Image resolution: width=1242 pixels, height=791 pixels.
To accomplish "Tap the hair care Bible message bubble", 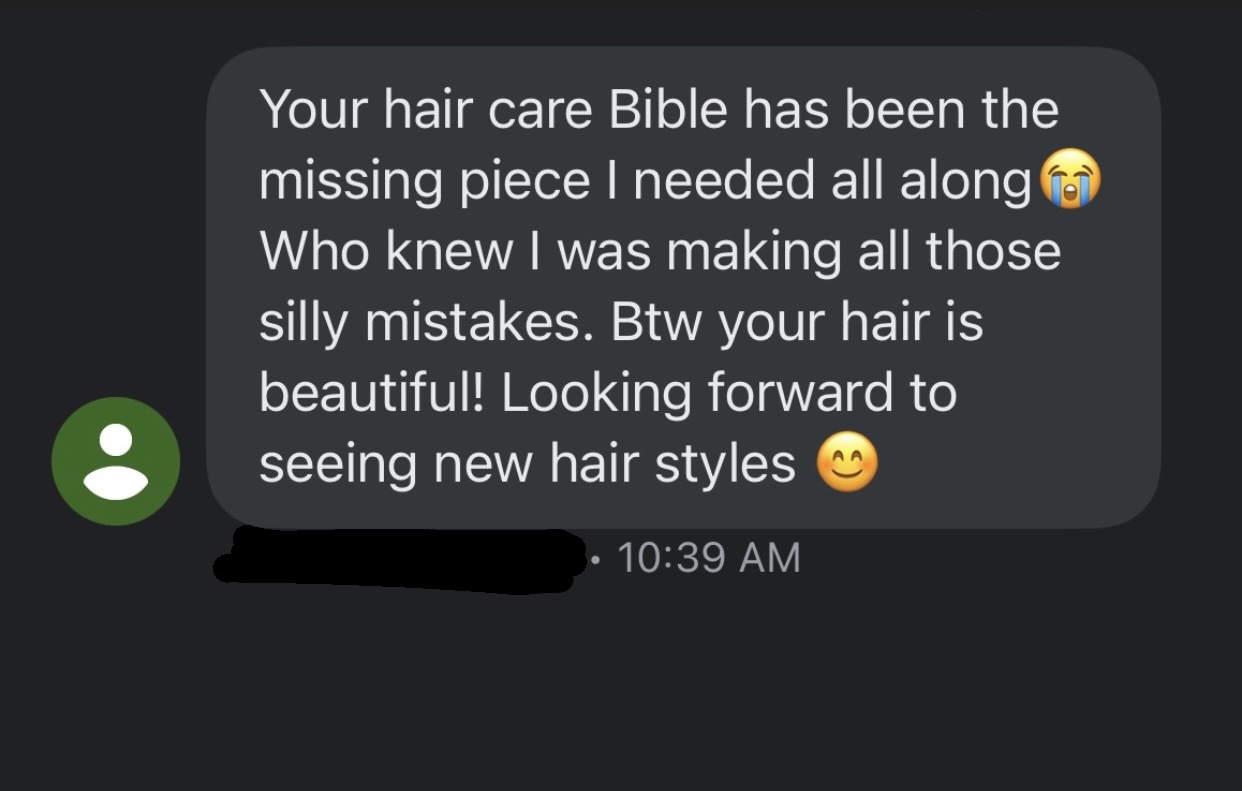I will pyautogui.click(x=683, y=287).
